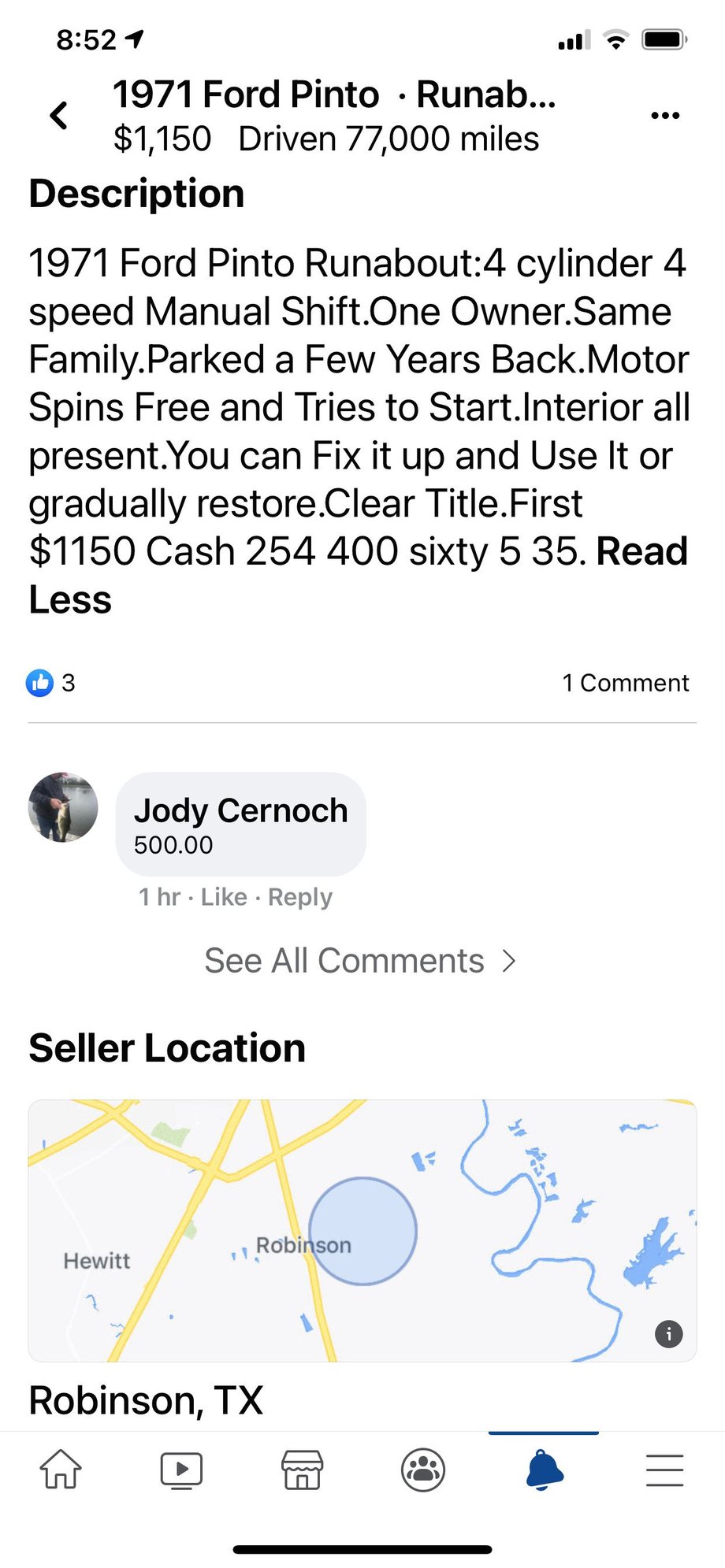
Task: Open the notifications bell tab
Action: (544, 1470)
